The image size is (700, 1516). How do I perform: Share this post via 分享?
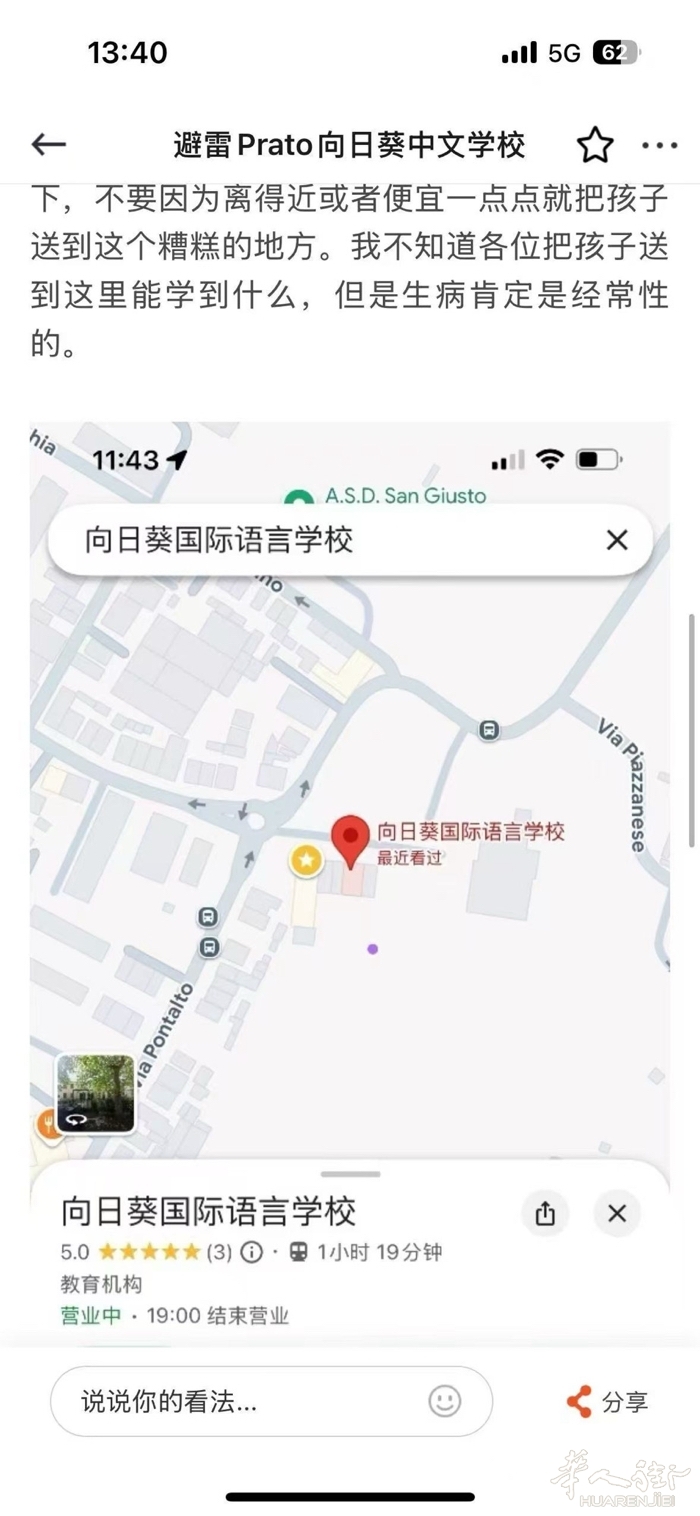[607, 1402]
